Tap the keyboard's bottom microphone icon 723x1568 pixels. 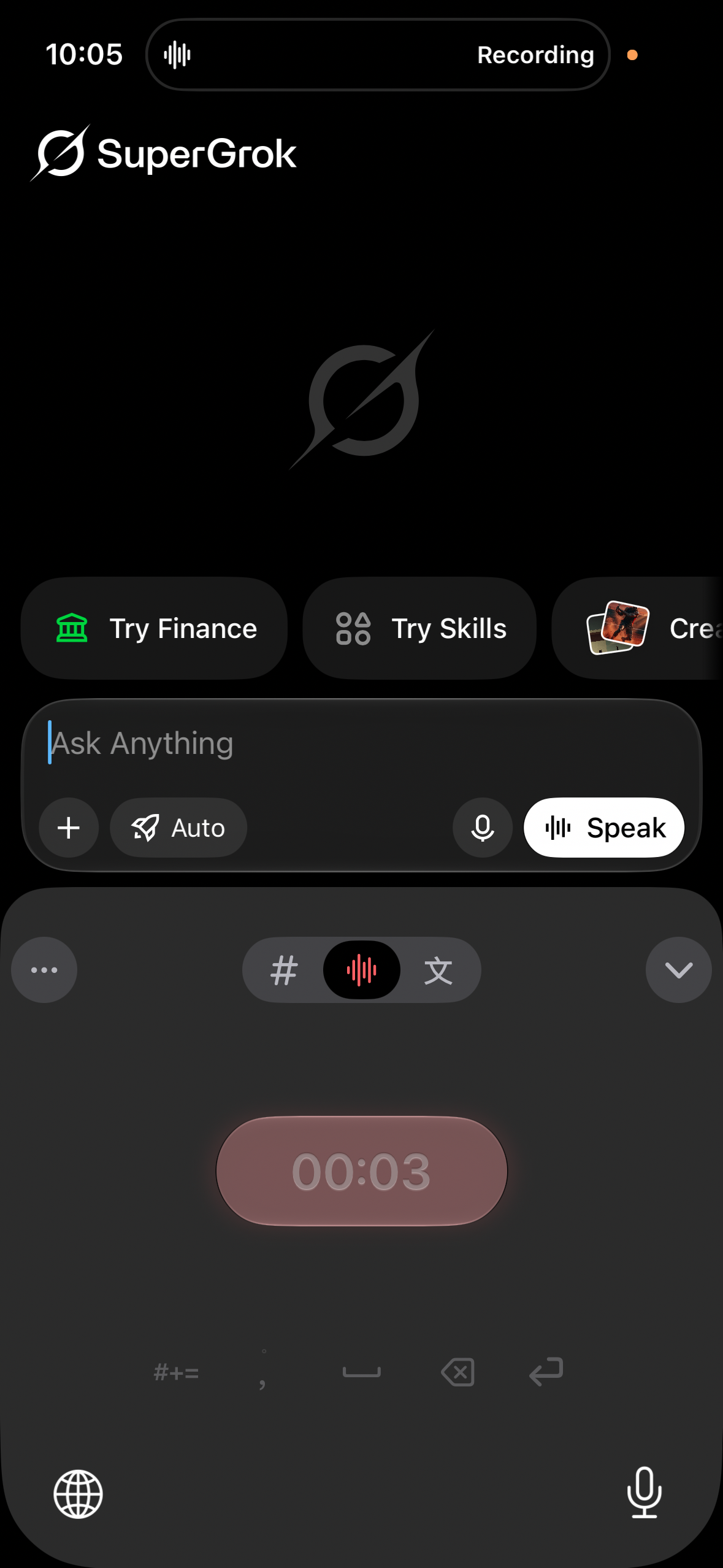tap(645, 1493)
